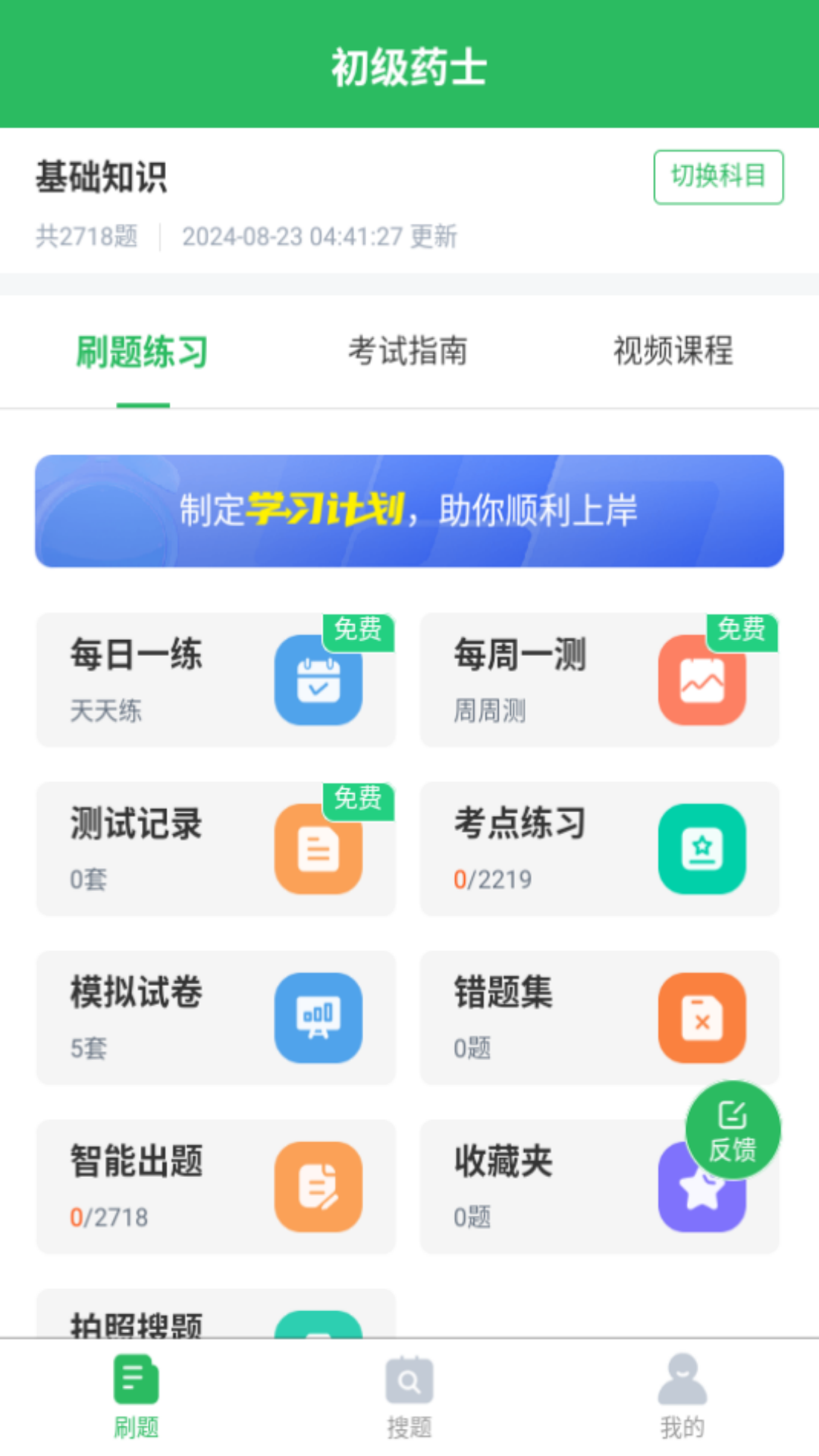Select the 测试记录 document icon
The height and width of the screenshot is (1456, 819).
(x=318, y=849)
